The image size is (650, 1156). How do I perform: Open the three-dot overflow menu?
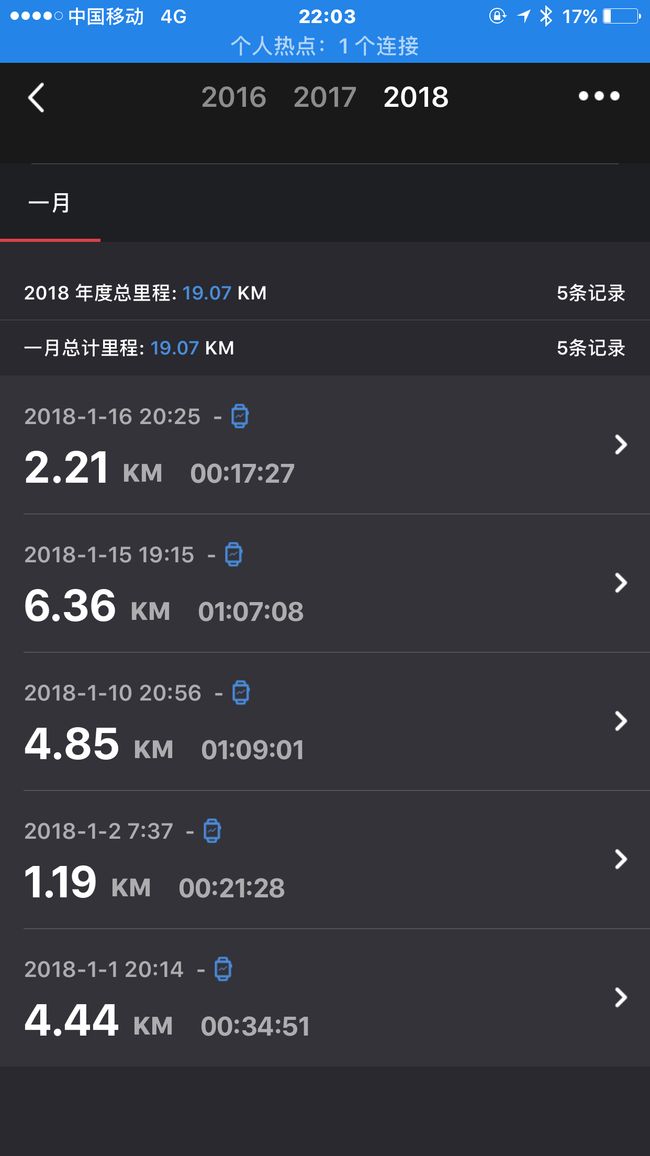[599, 96]
